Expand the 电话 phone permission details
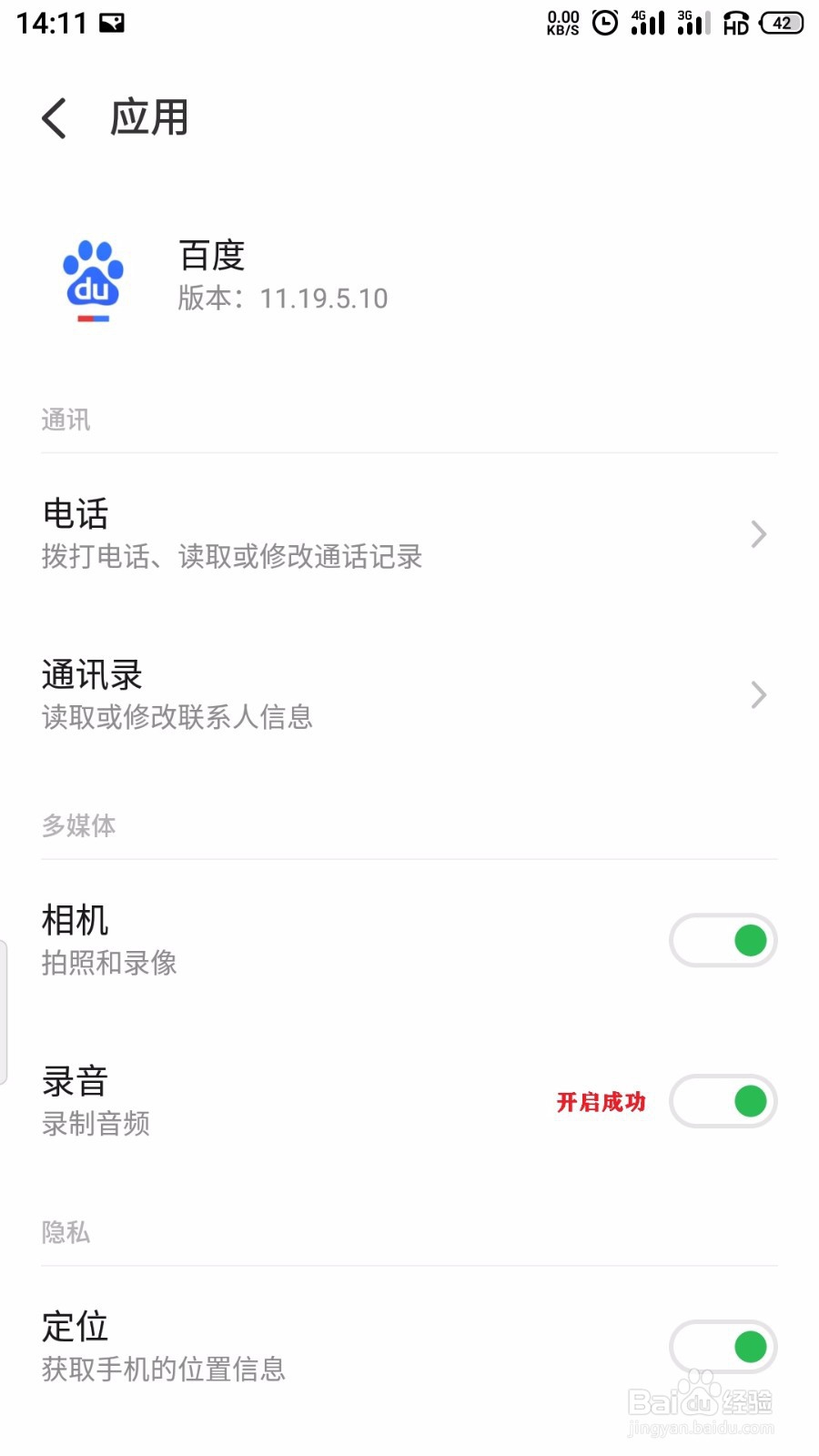 pyautogui.click(x=409, y=534)
